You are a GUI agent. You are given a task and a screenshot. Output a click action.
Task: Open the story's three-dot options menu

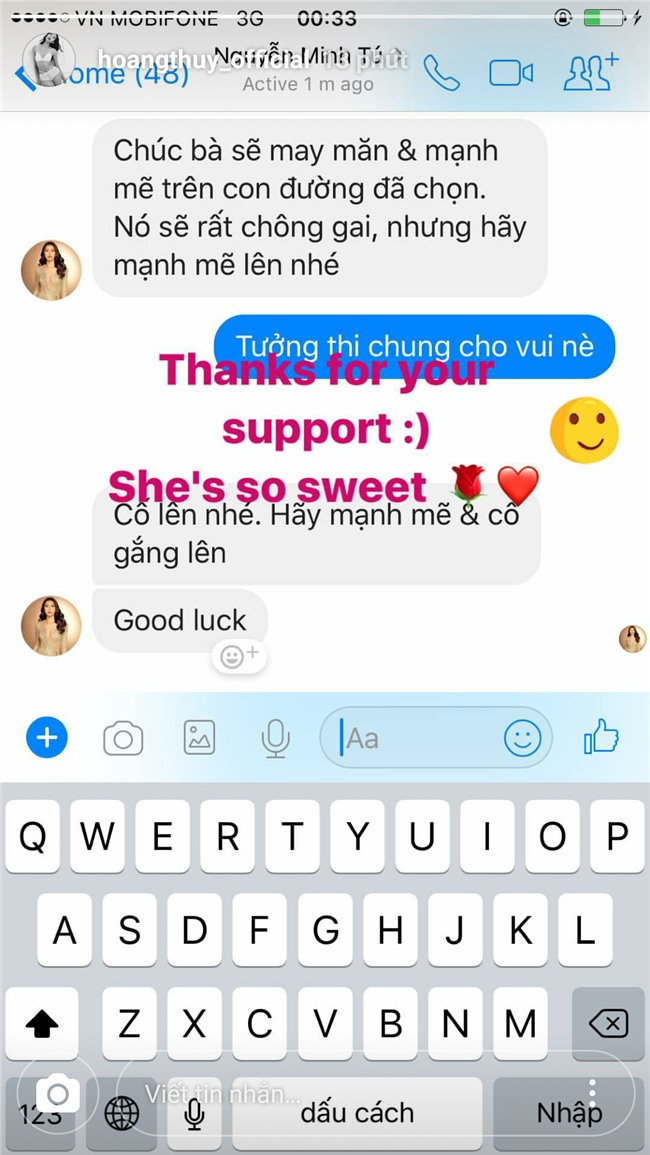[593, 1092]
